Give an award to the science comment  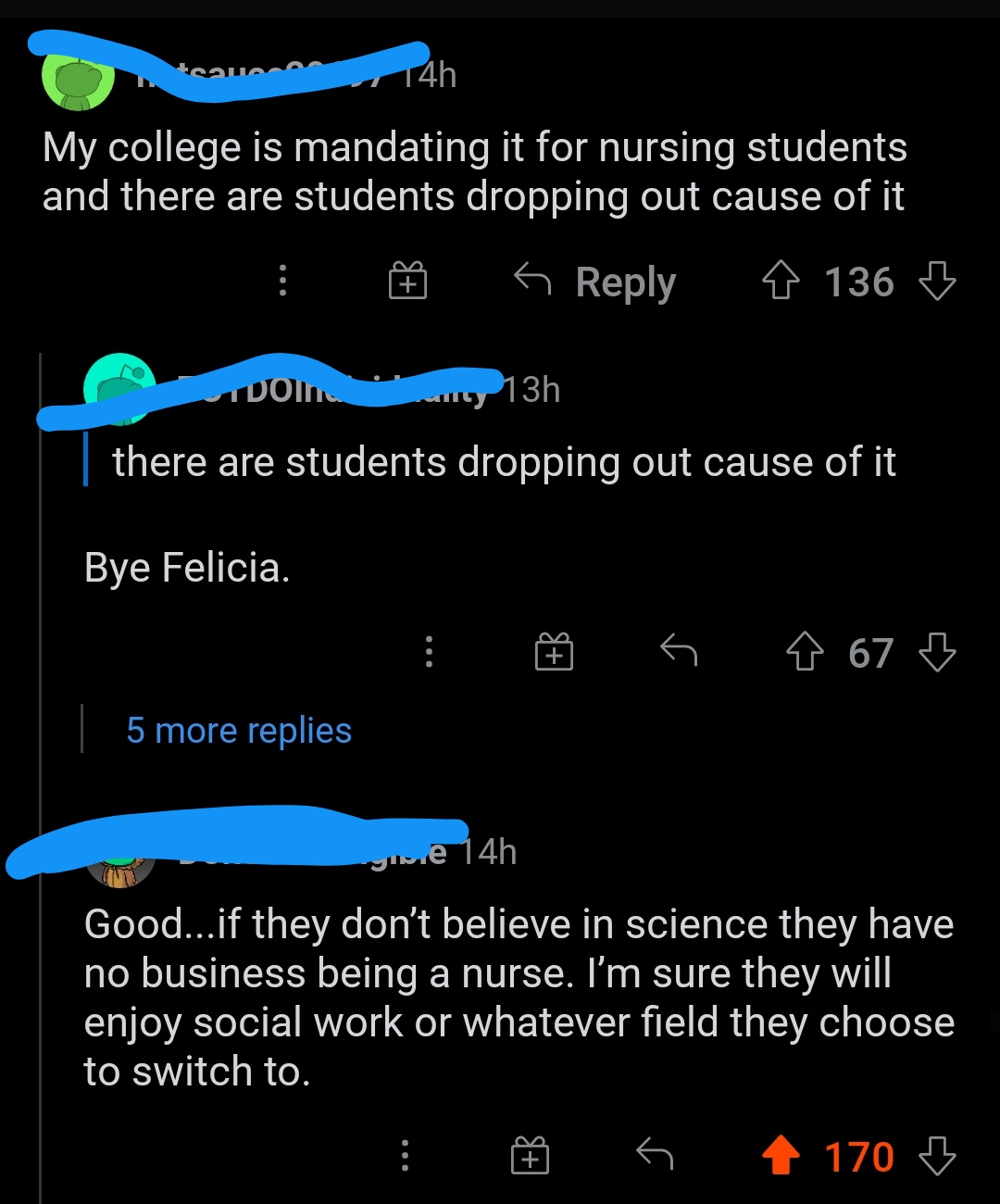pos(530,1156)
